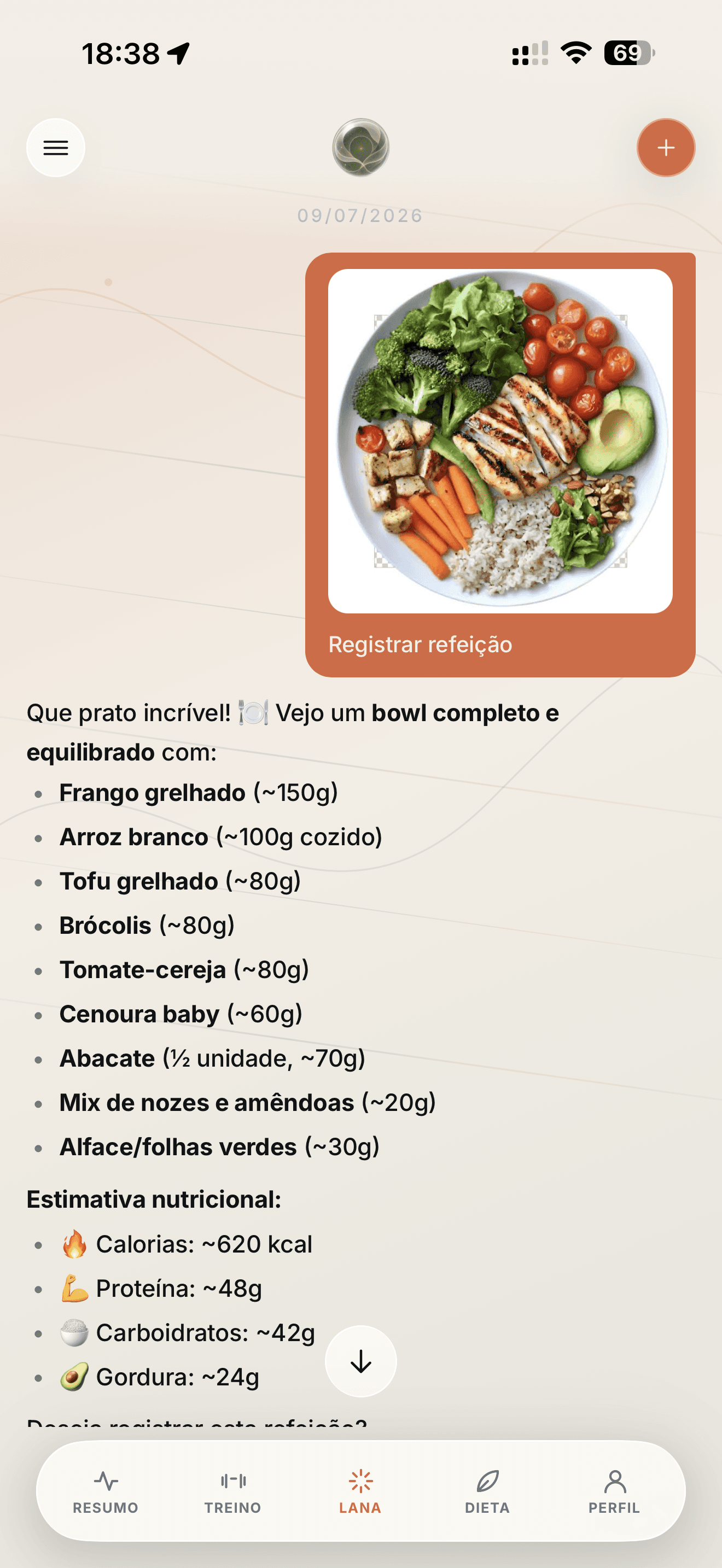
Task: Switch to the Treino tab
Action: 233,1492
